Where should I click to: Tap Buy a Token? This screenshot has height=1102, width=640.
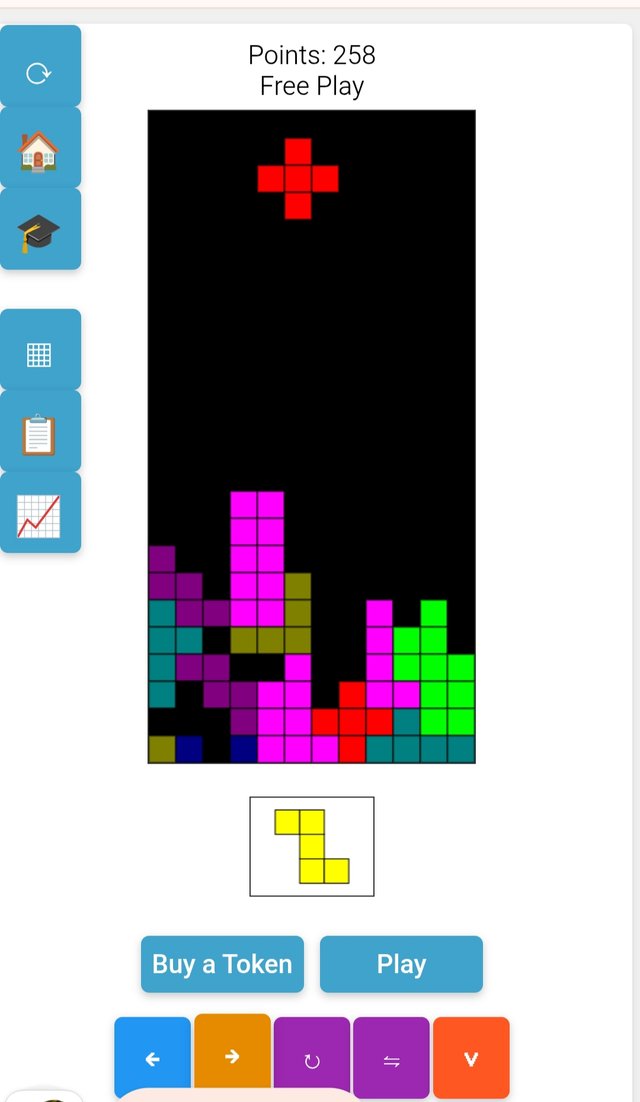[222, 964]
